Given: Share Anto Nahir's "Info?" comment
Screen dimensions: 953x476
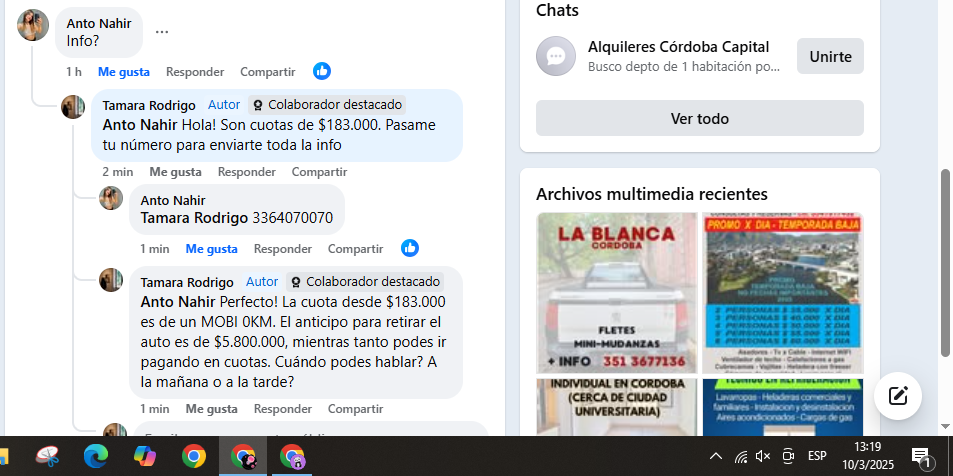Looking at the screenshot, I should click(268, 72).
